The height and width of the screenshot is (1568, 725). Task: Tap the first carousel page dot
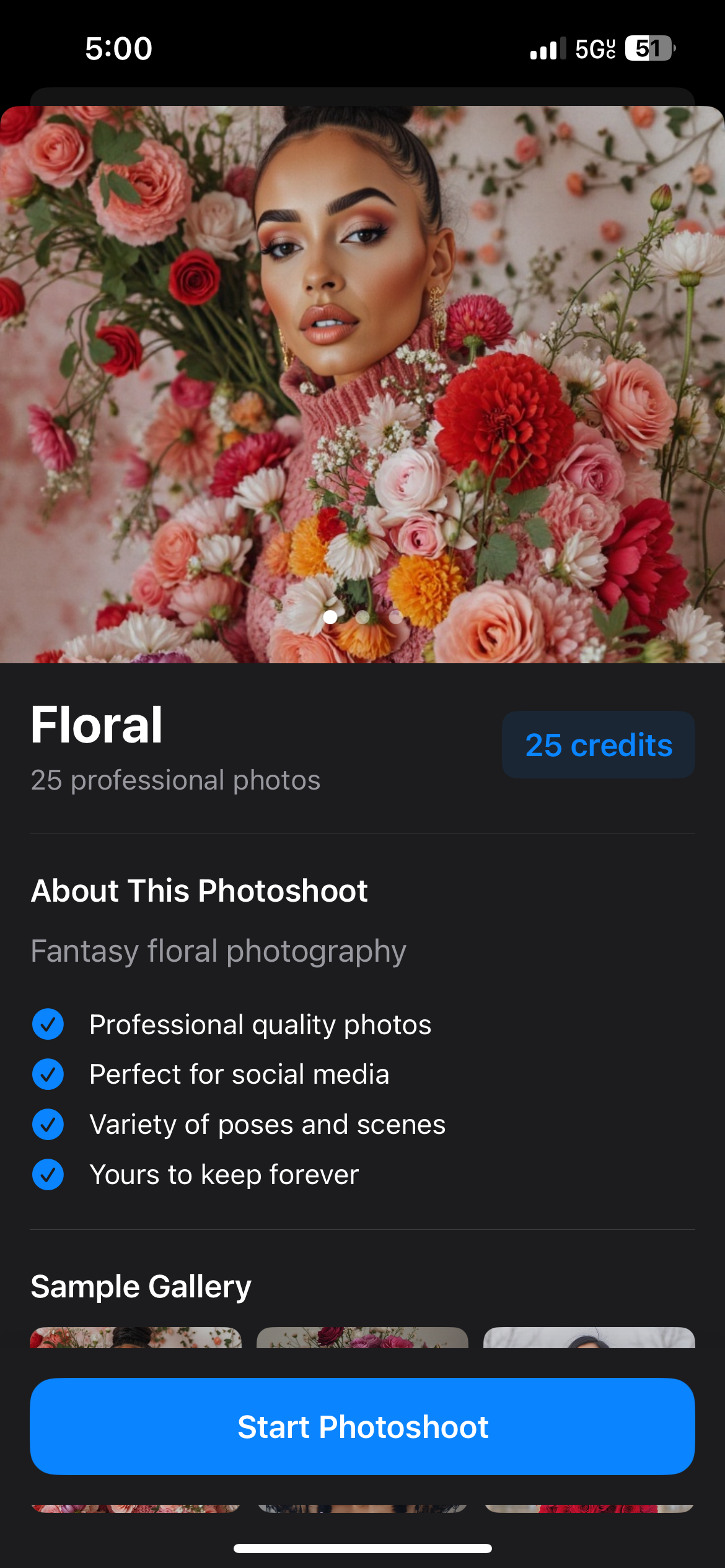click(330, 617)
